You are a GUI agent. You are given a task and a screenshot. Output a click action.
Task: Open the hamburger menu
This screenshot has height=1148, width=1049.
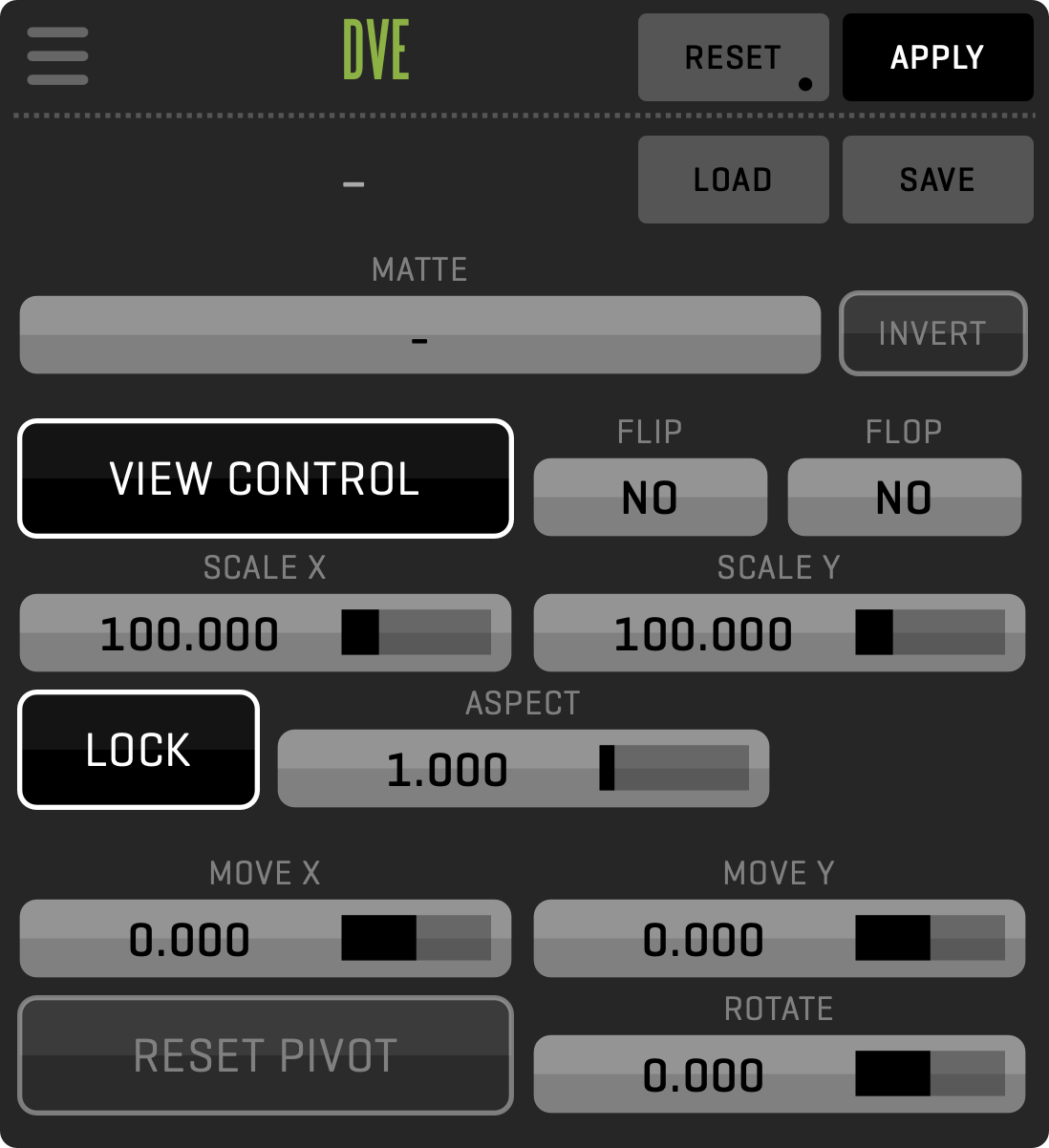58,56
